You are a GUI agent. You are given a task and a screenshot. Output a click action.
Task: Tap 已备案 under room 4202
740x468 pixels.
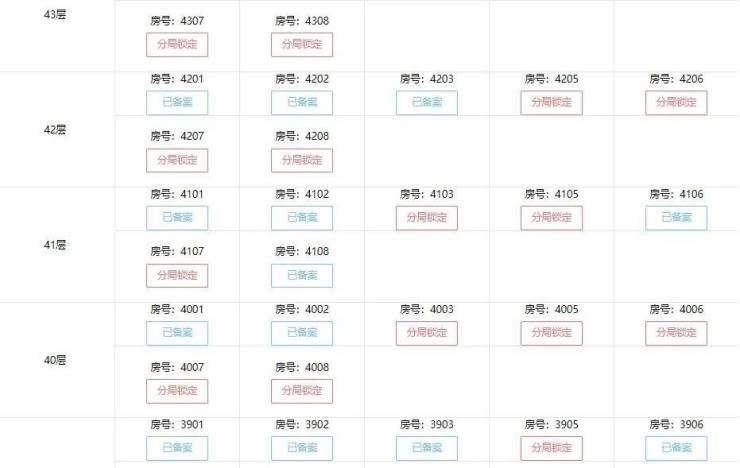302,103
